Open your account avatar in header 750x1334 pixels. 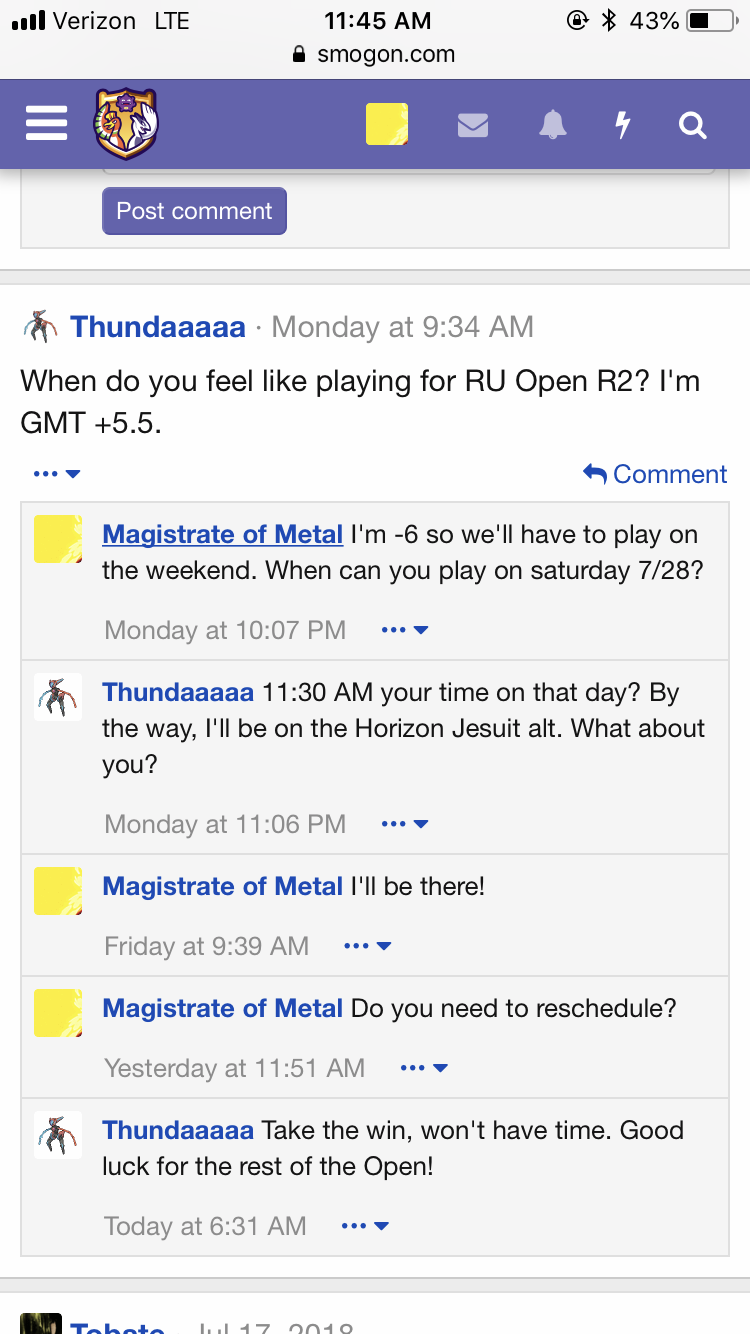coord(386,125)
